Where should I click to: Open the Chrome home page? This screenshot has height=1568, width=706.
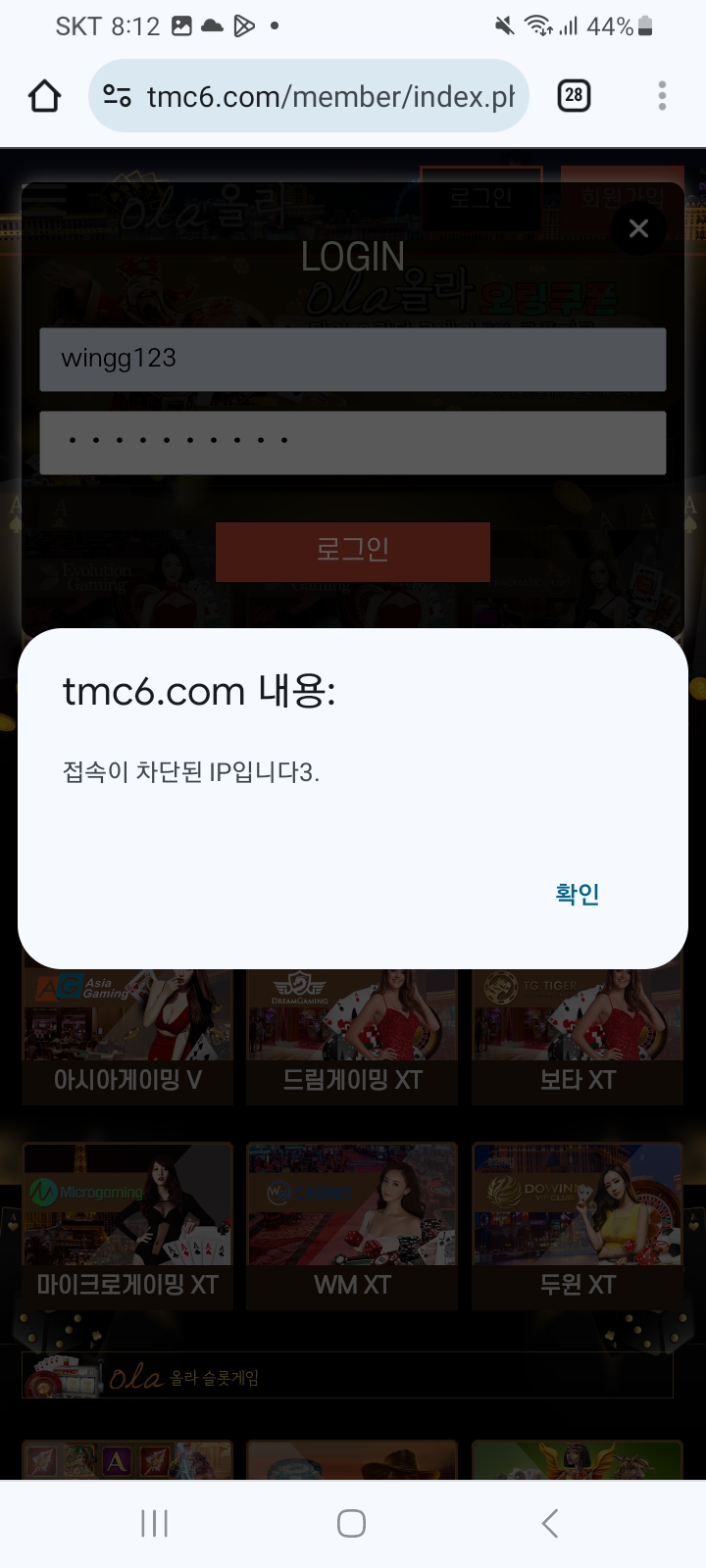(x=45, y=96)
